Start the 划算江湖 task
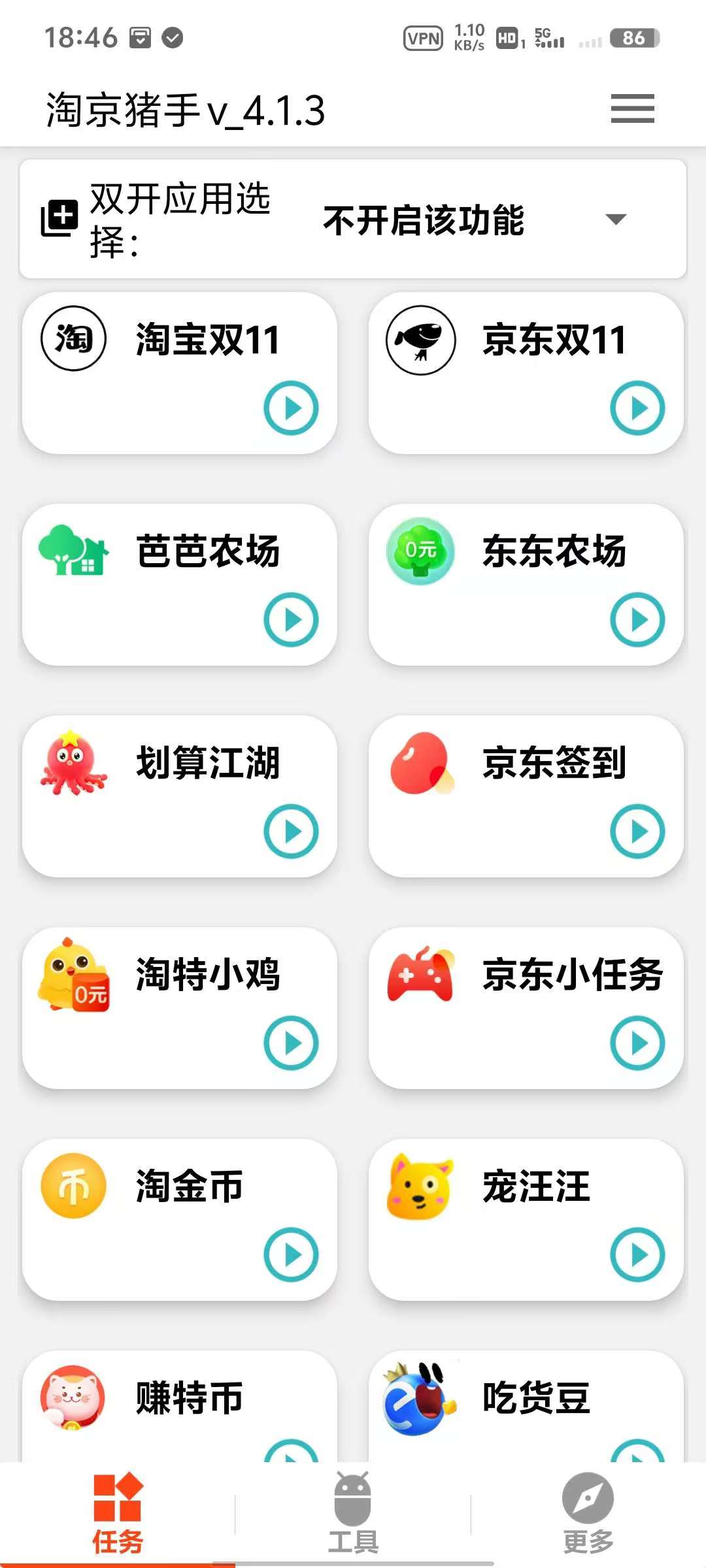706x1568 pixels. coord(291,831)
